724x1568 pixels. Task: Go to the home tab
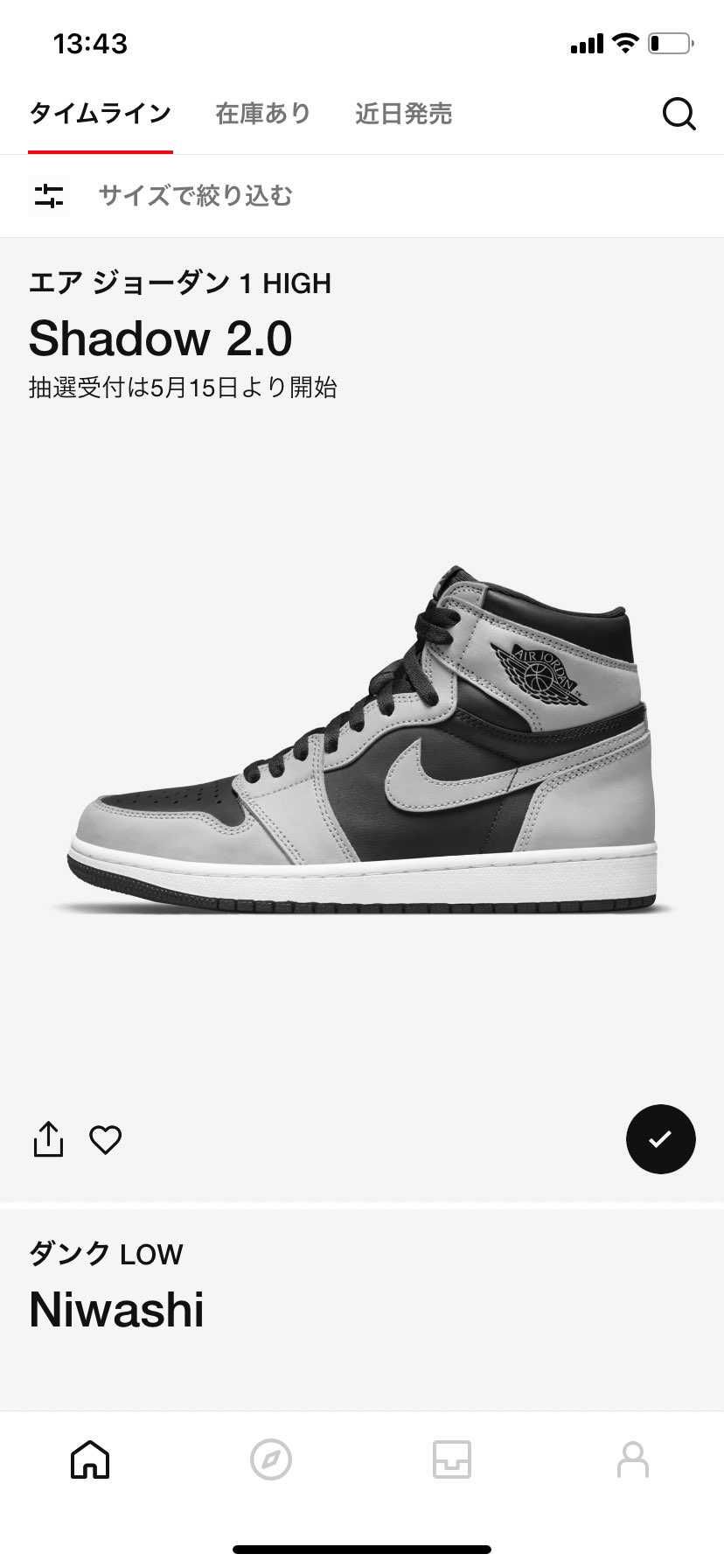click(x=90, y=1459)
